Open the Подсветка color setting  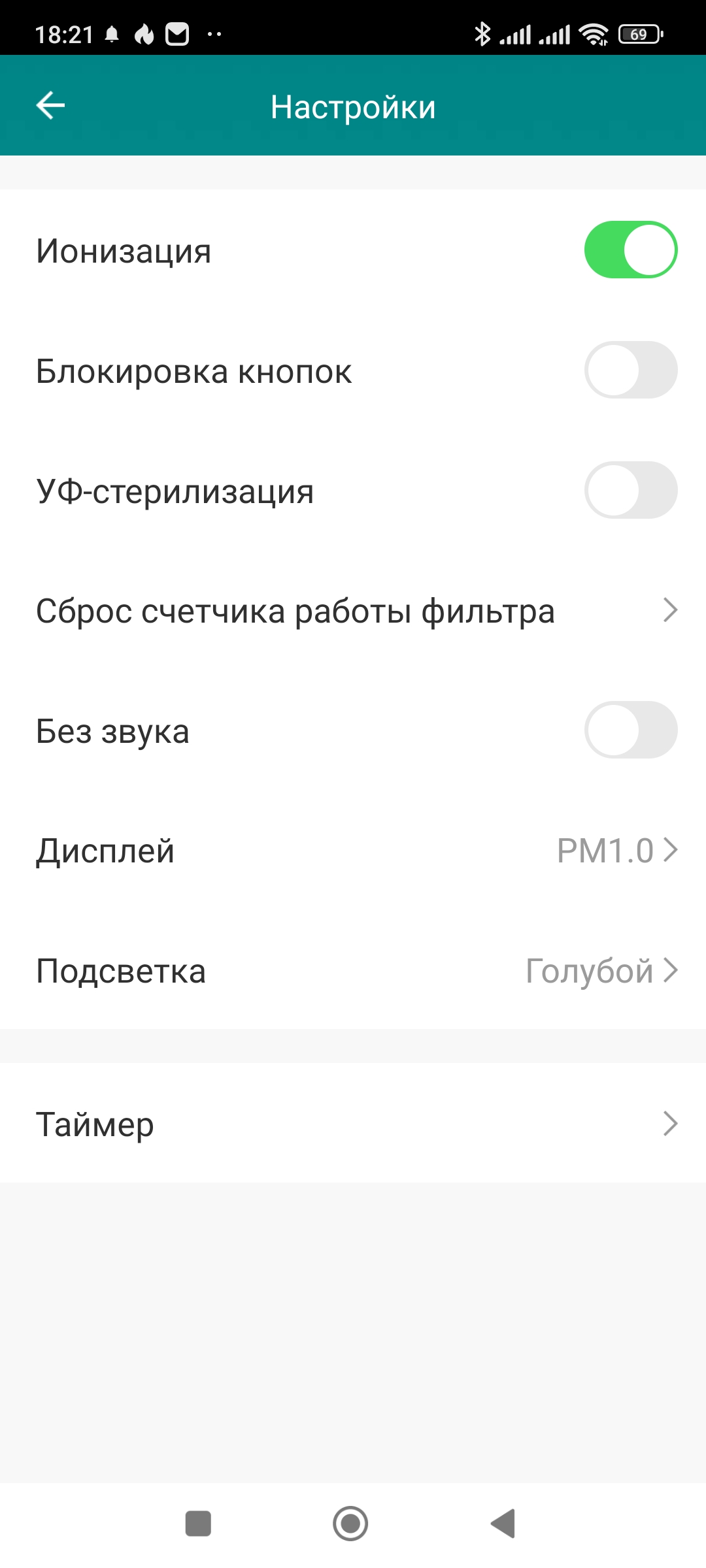click(x=353, y=971)
